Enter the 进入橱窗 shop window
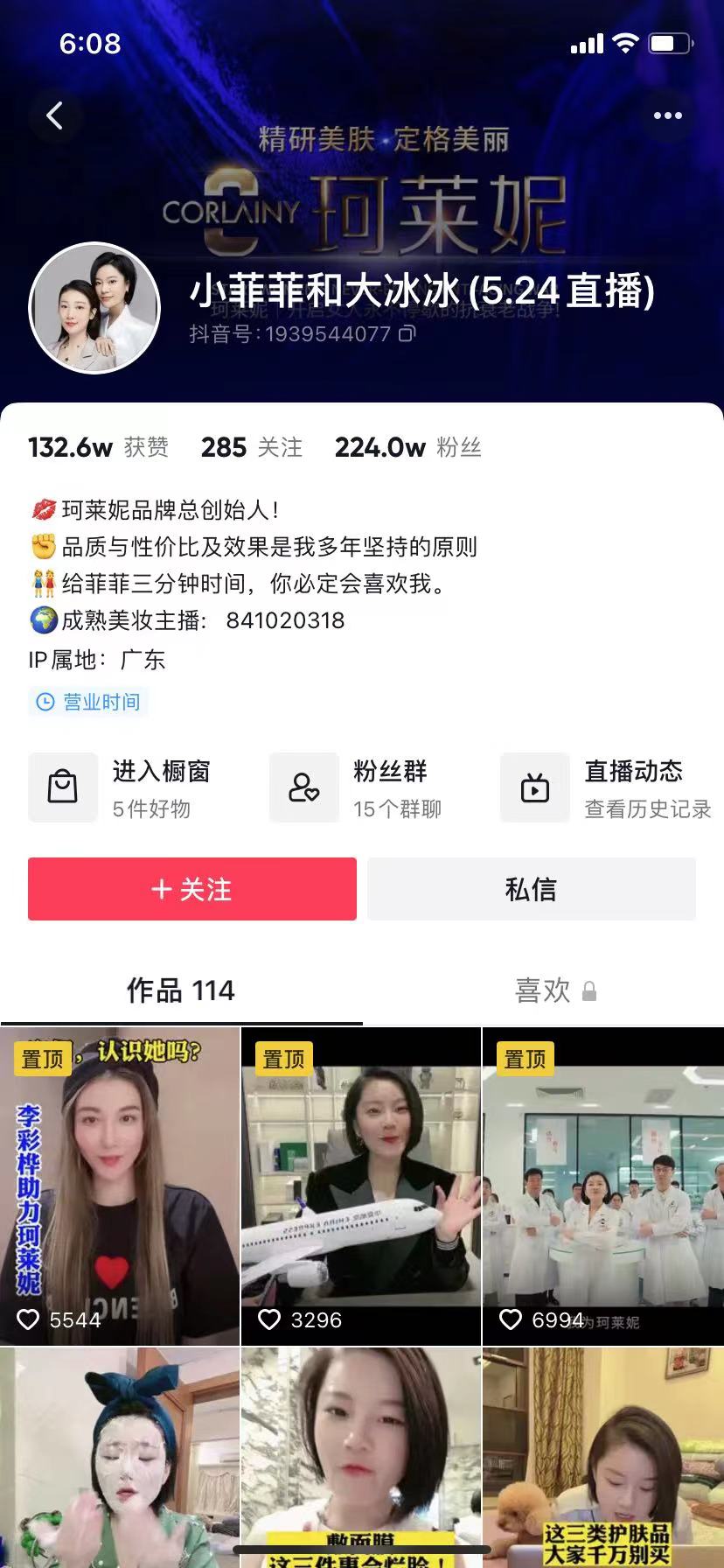Image resolution: width=724 pixels, height=1568 pixels. coord(122,787)
